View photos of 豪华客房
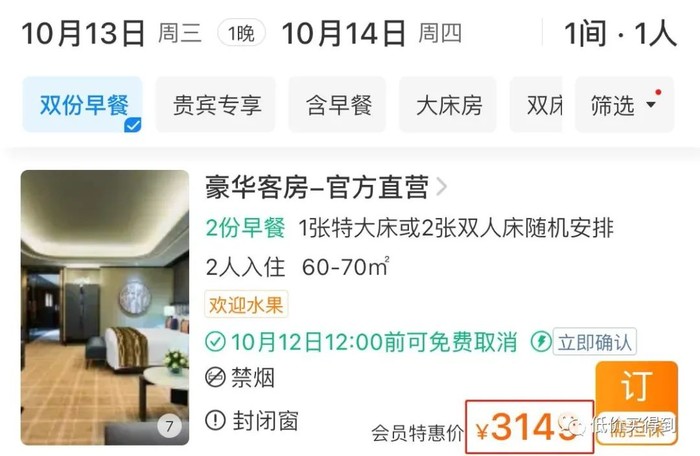700x456 pixels. [105, 306]
